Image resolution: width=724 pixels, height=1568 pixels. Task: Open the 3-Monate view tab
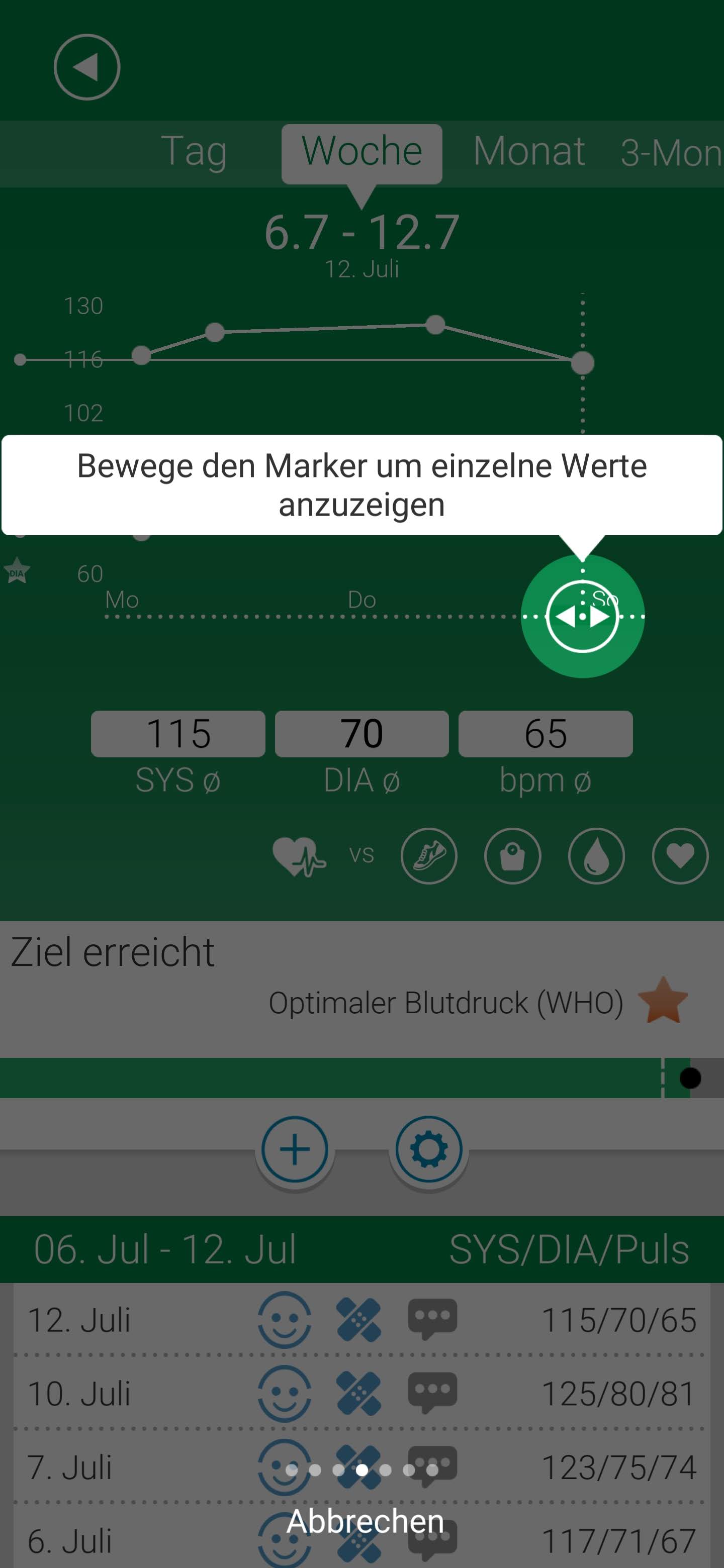670,153
